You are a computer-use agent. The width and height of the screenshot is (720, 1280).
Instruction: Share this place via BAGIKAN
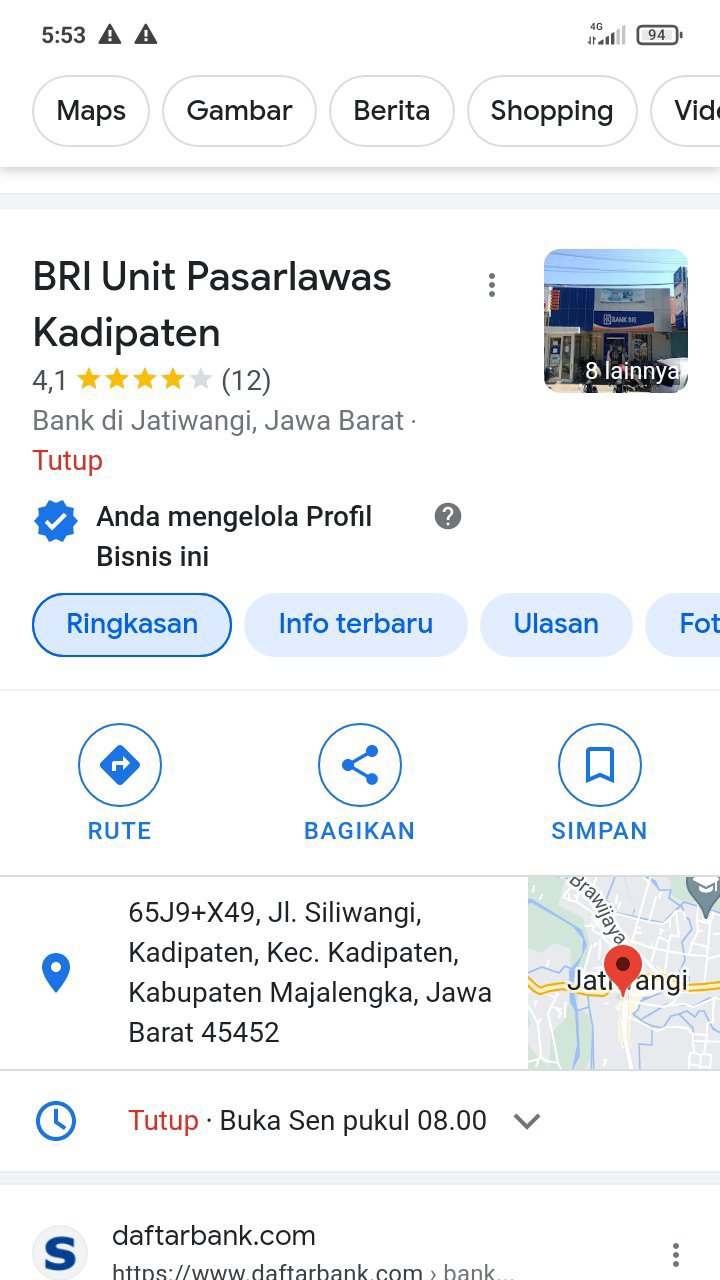point(359,784)
